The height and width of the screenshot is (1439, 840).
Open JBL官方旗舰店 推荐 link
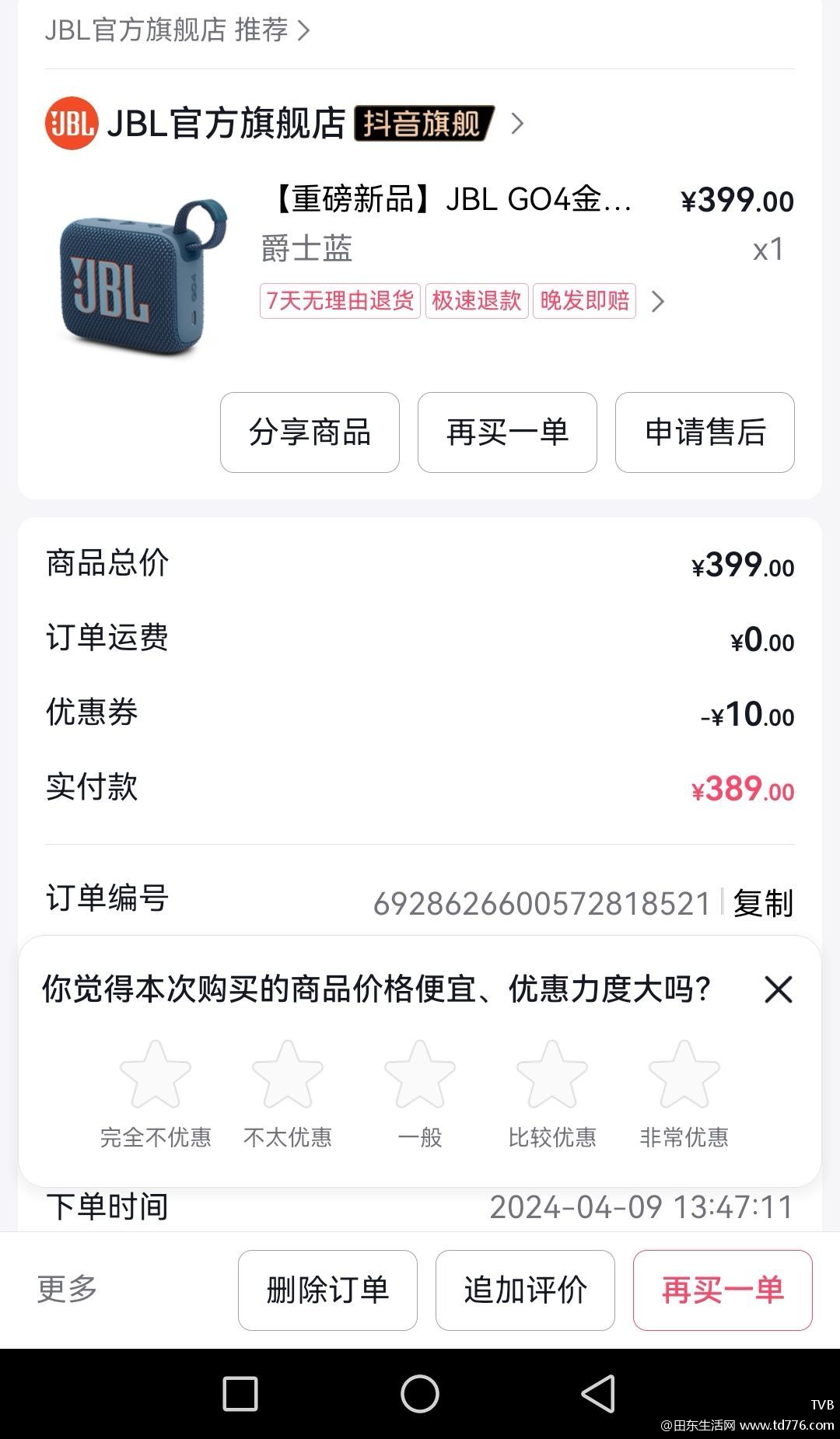click(177, 30)
